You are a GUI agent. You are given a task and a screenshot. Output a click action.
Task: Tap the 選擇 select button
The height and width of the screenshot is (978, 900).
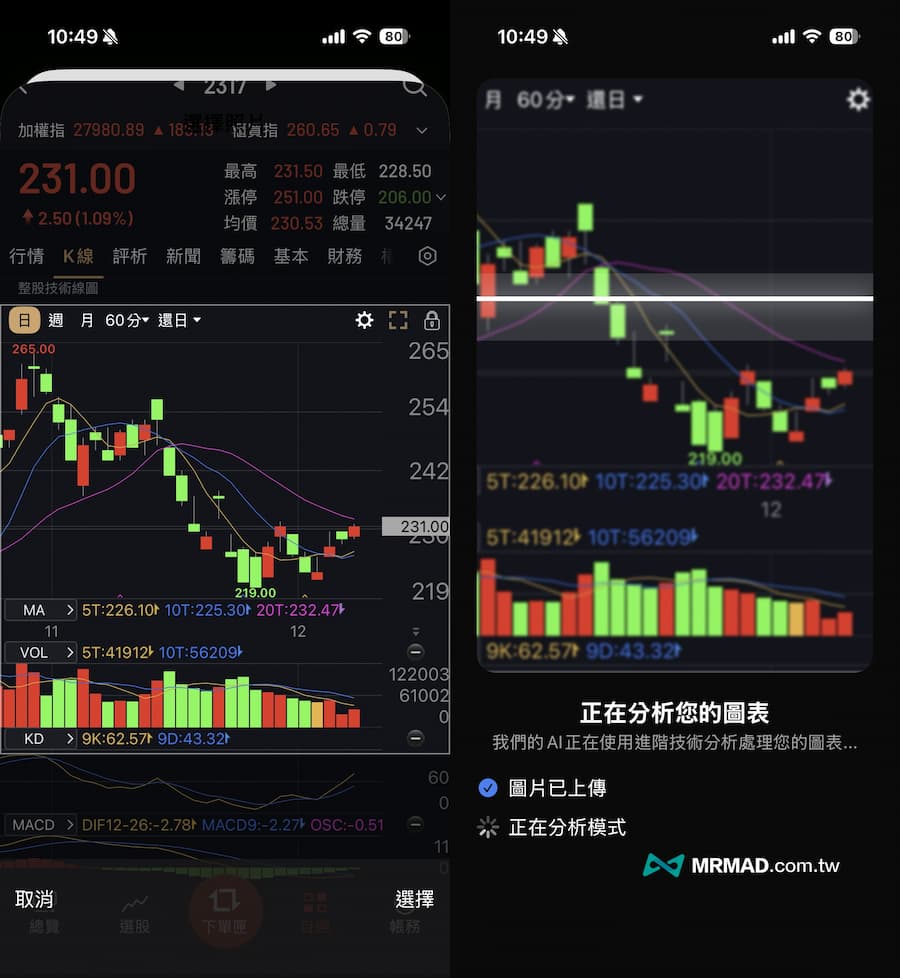pyautogui.click(x=415, y=901)
